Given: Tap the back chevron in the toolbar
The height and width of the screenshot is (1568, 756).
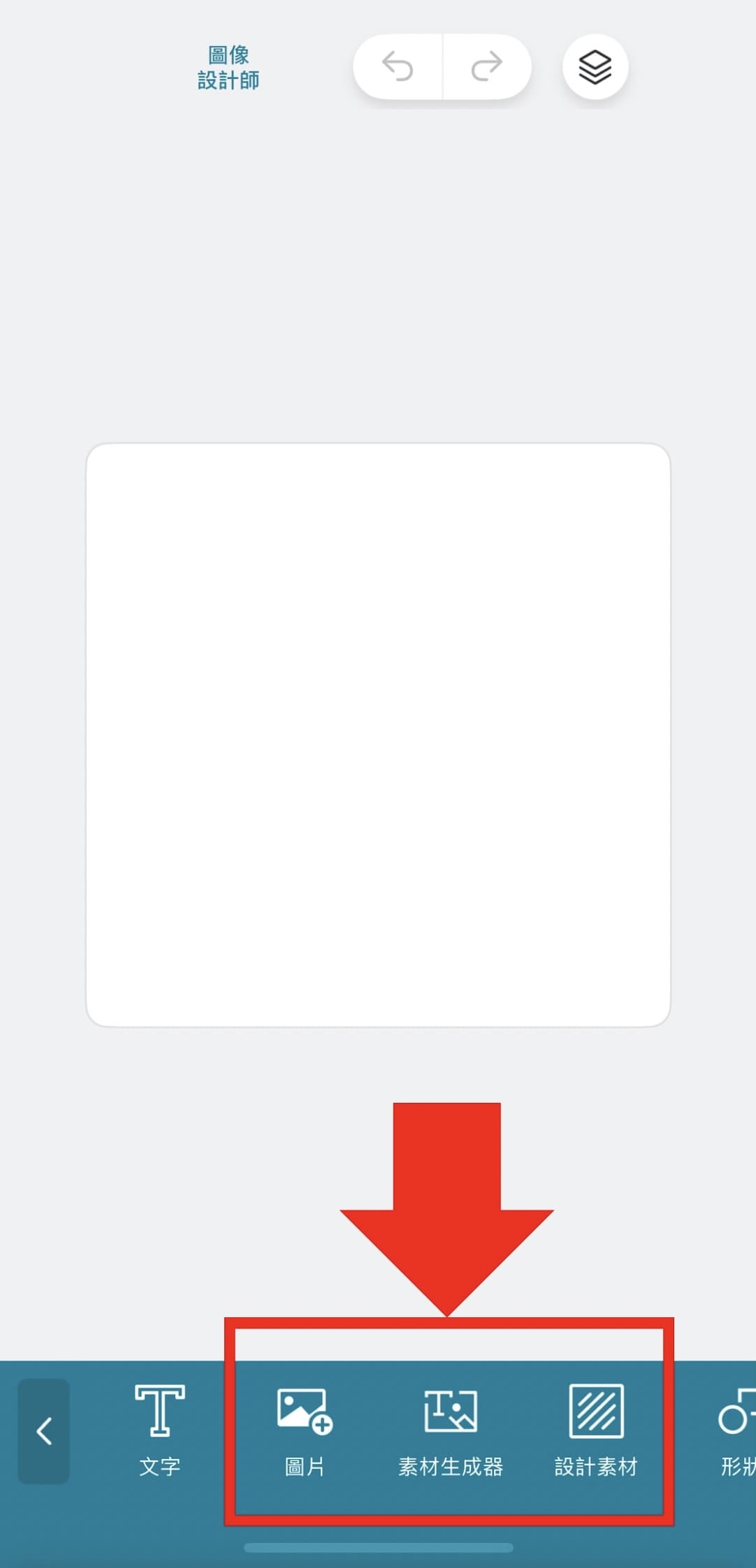Looking at the screenshot, I should 44,1431.
